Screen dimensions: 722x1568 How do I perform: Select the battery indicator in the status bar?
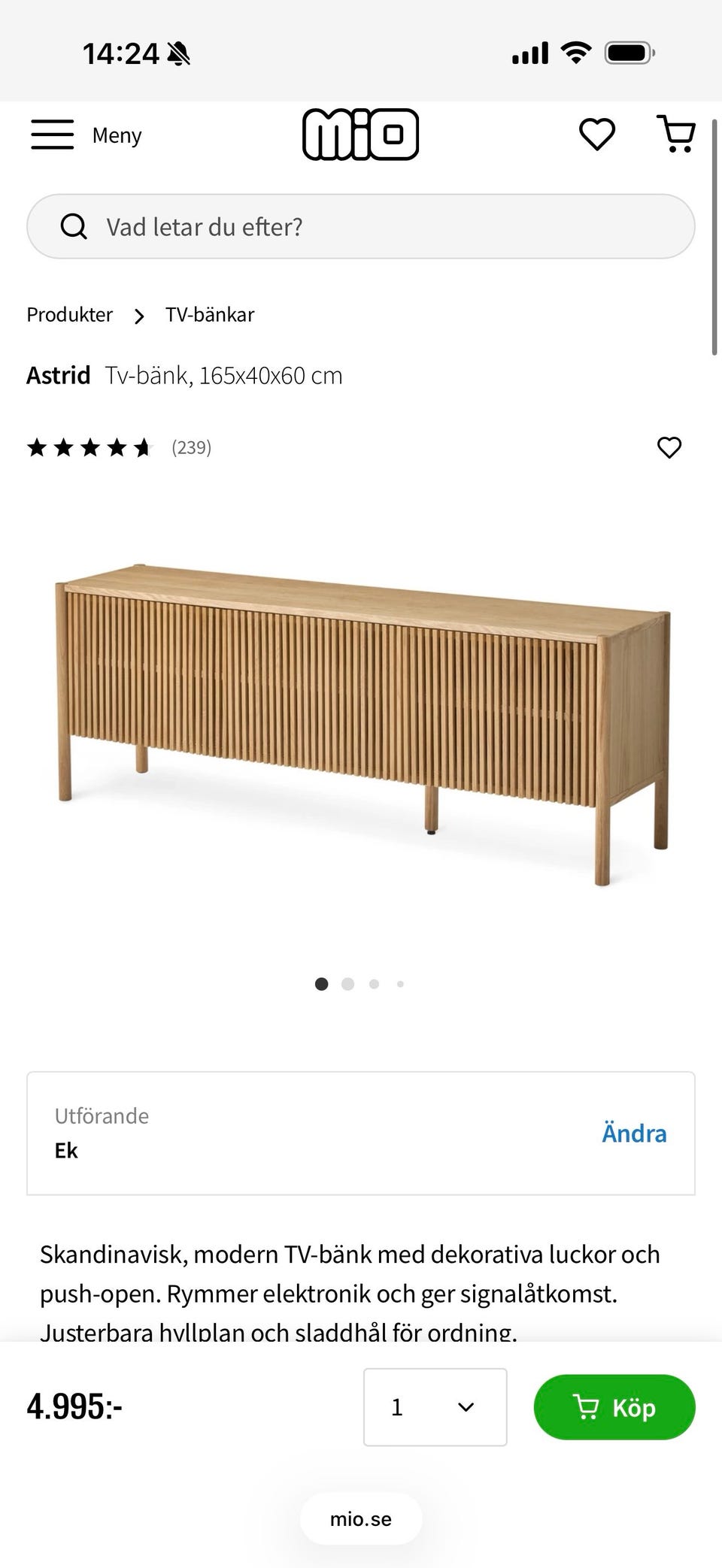click(629, 53)
